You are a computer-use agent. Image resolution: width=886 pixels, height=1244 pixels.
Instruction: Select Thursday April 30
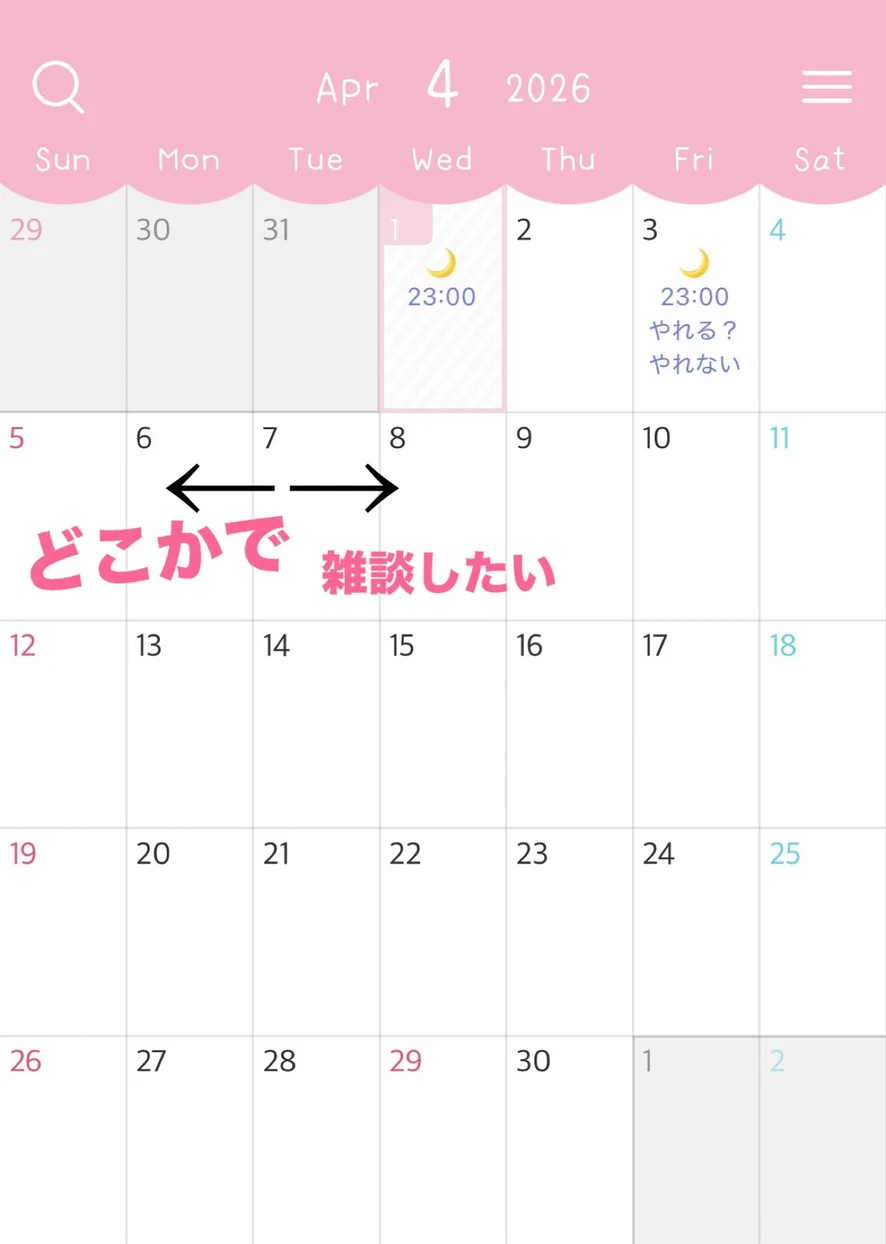point(569,1138)
